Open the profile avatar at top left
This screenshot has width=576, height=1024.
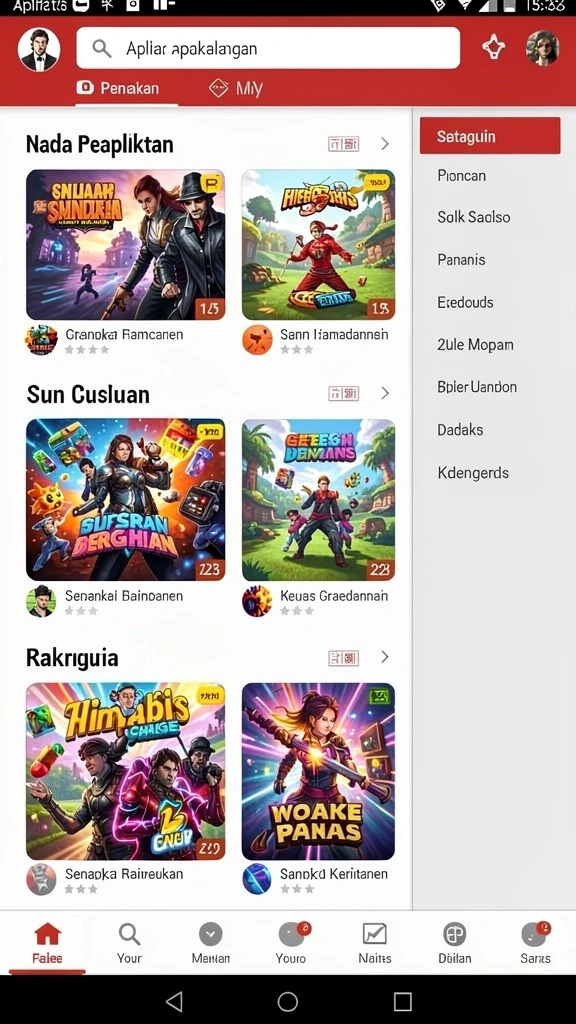[x=39, y=50]
